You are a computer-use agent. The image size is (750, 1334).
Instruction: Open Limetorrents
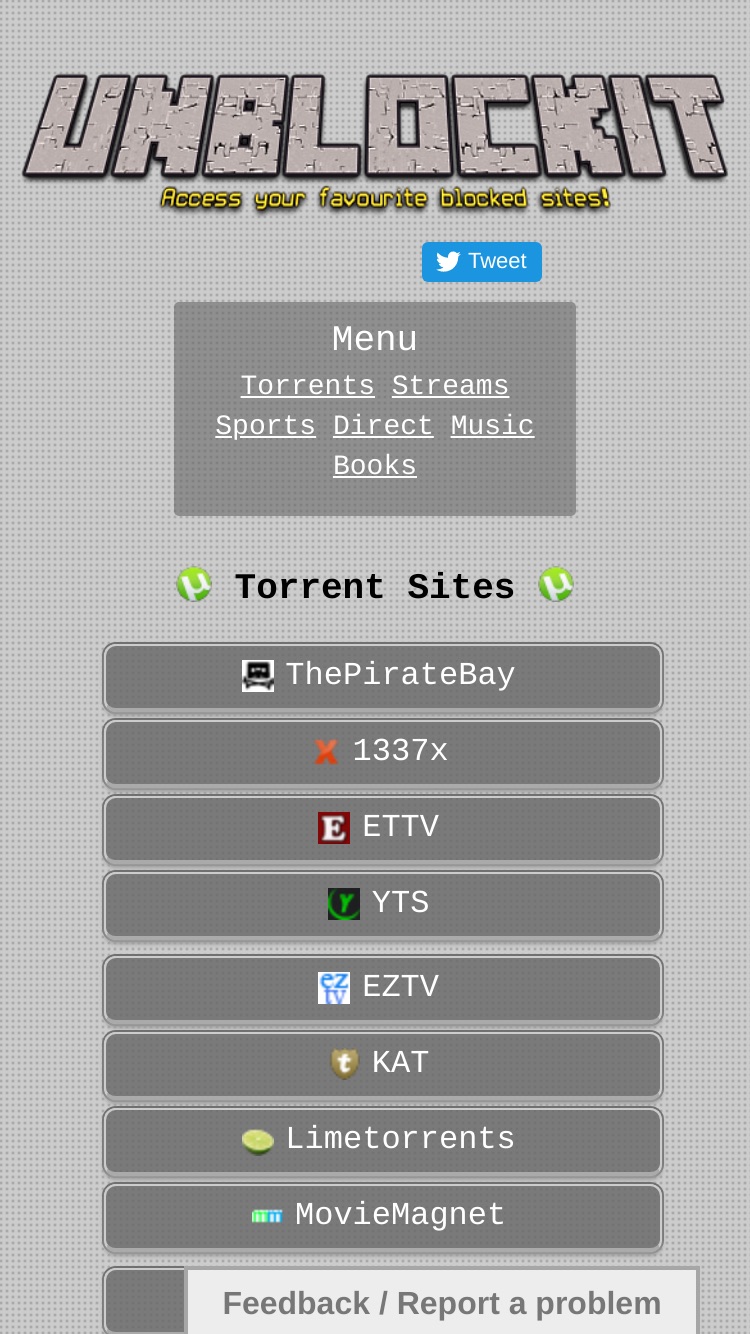[383, 1141]
